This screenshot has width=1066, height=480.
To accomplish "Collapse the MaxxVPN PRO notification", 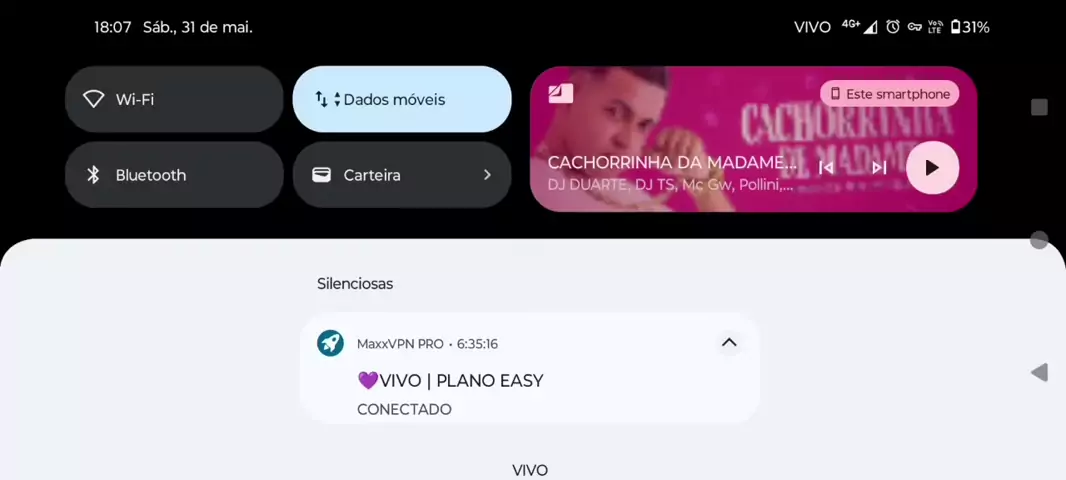I will click(x=729, y=343).
